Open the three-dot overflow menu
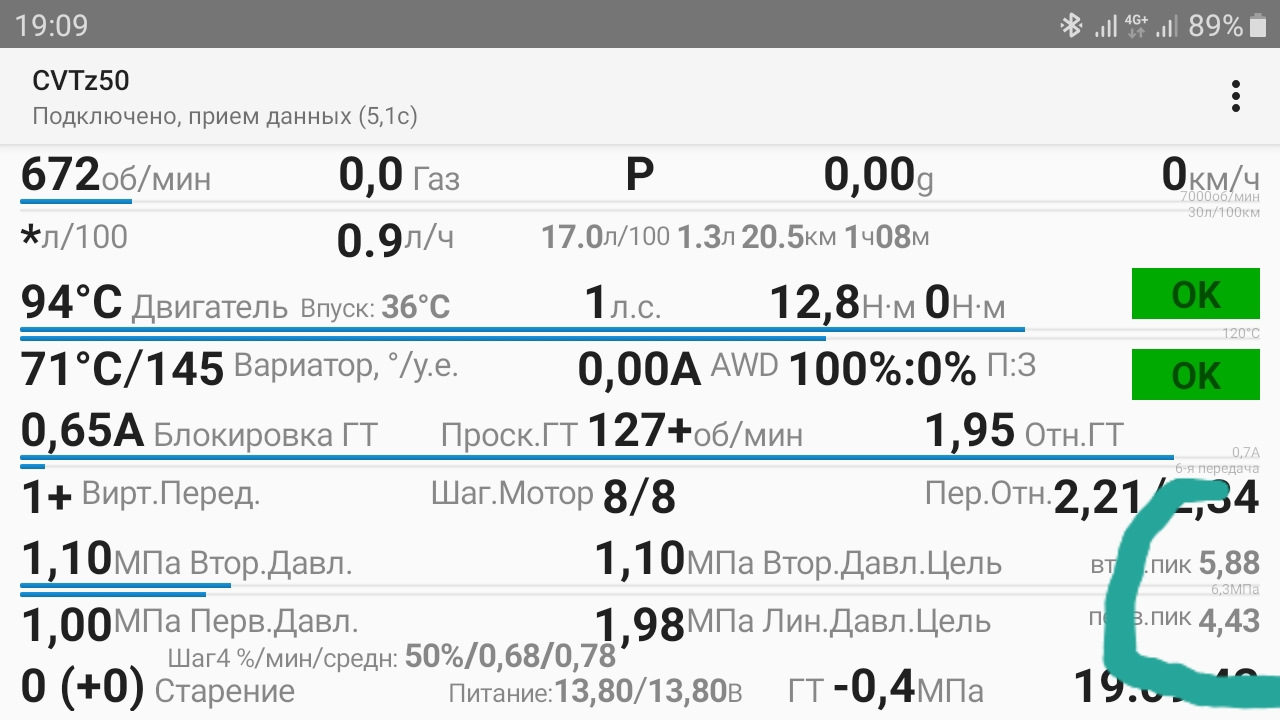 pos(1236,96)
